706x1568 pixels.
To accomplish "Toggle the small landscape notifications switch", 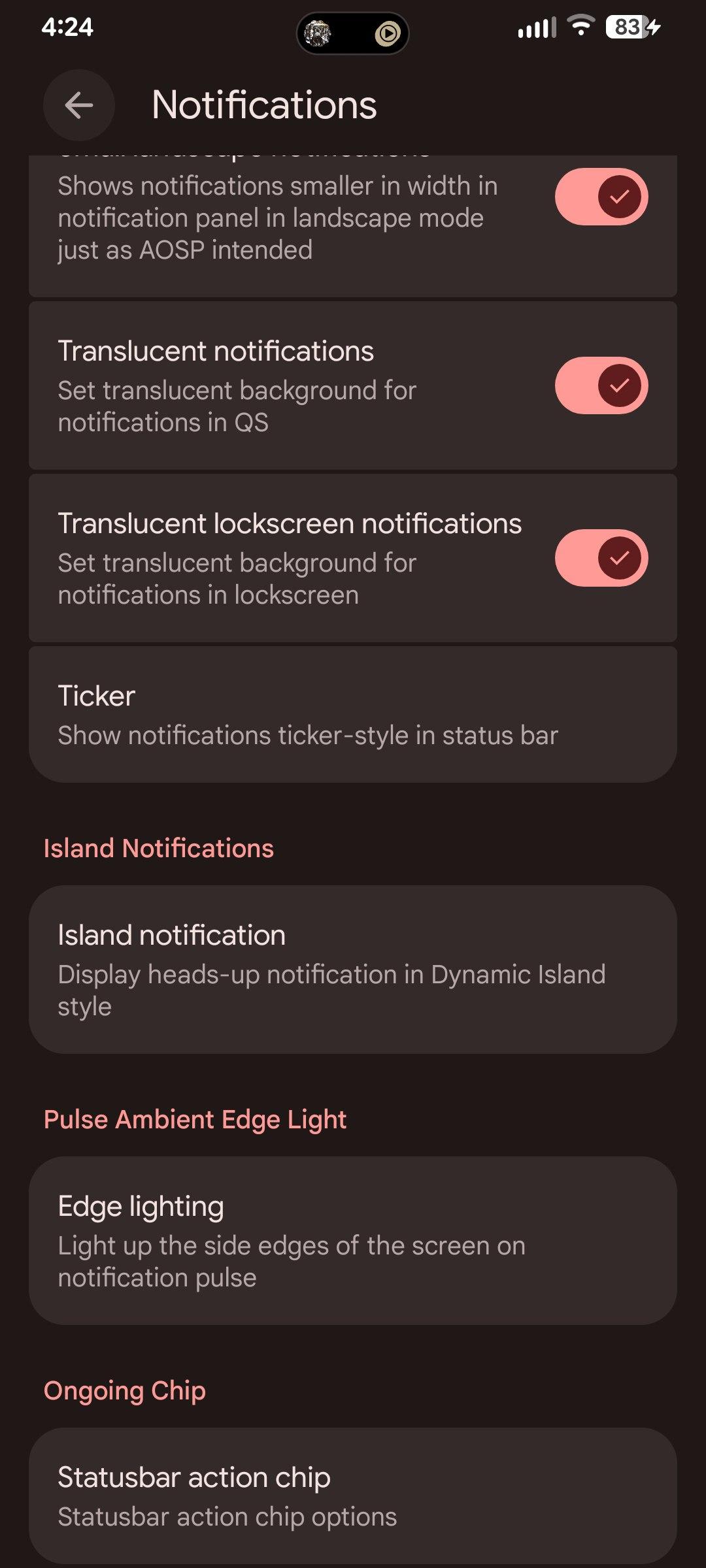I will pyautogui.click(x=601, y=197).
